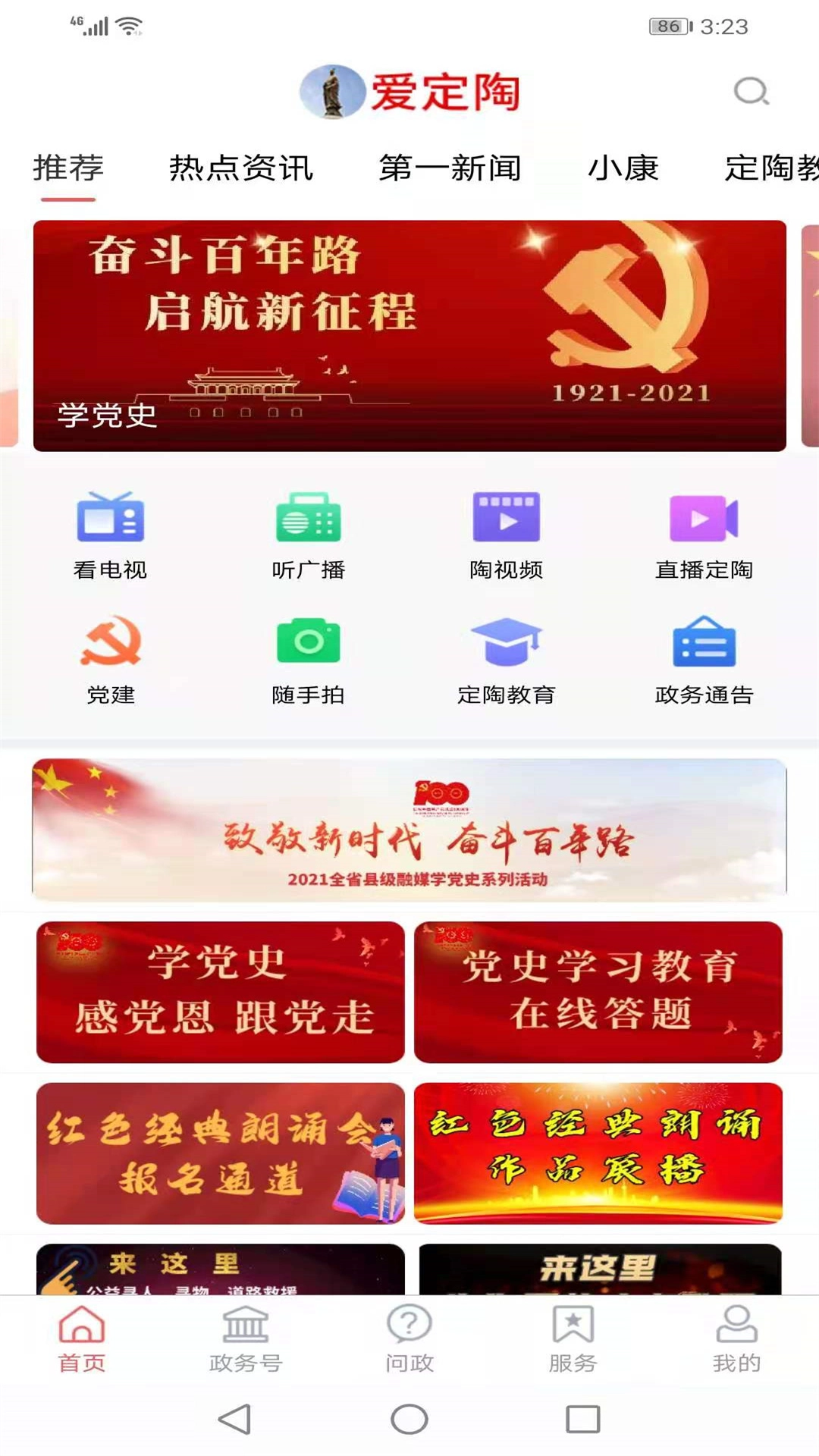Tap the search magnifier icon

click(749, 93)
